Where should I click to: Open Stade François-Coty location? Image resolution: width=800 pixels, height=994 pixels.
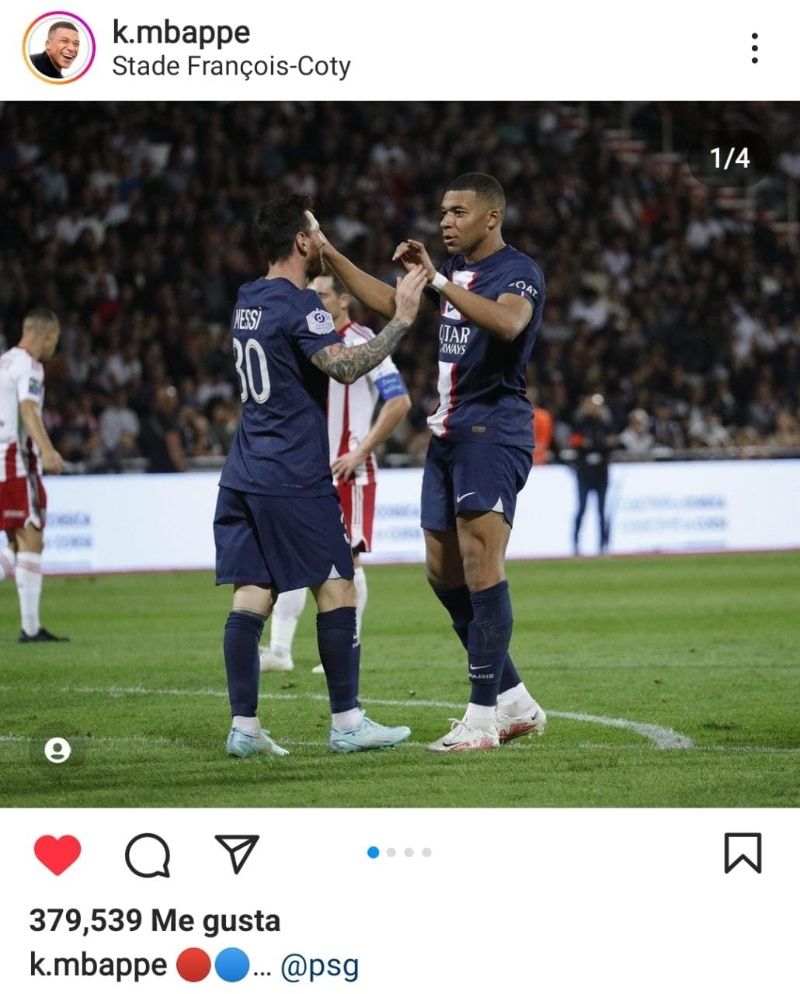[231, 67]
